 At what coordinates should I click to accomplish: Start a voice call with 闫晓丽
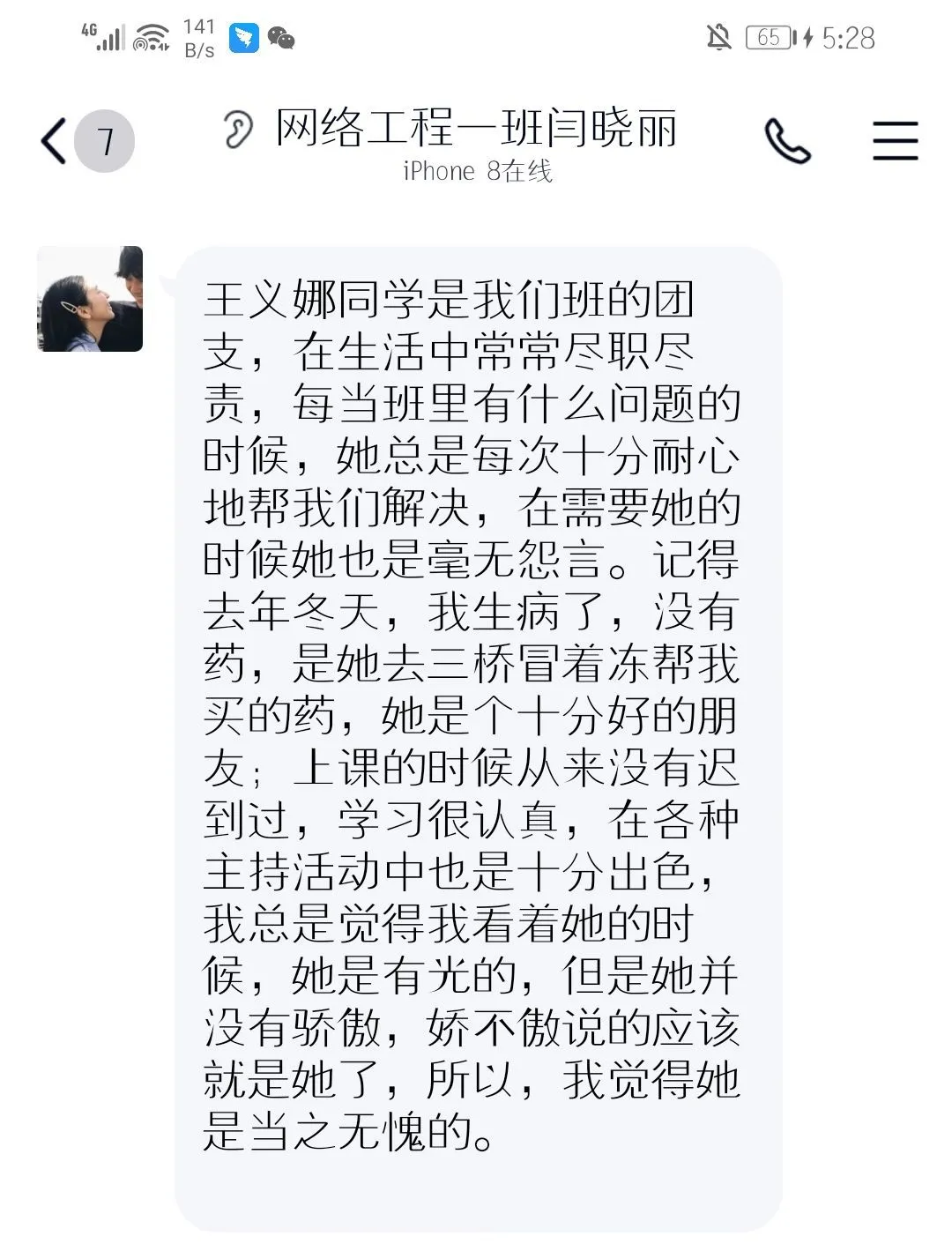point(787,141)
